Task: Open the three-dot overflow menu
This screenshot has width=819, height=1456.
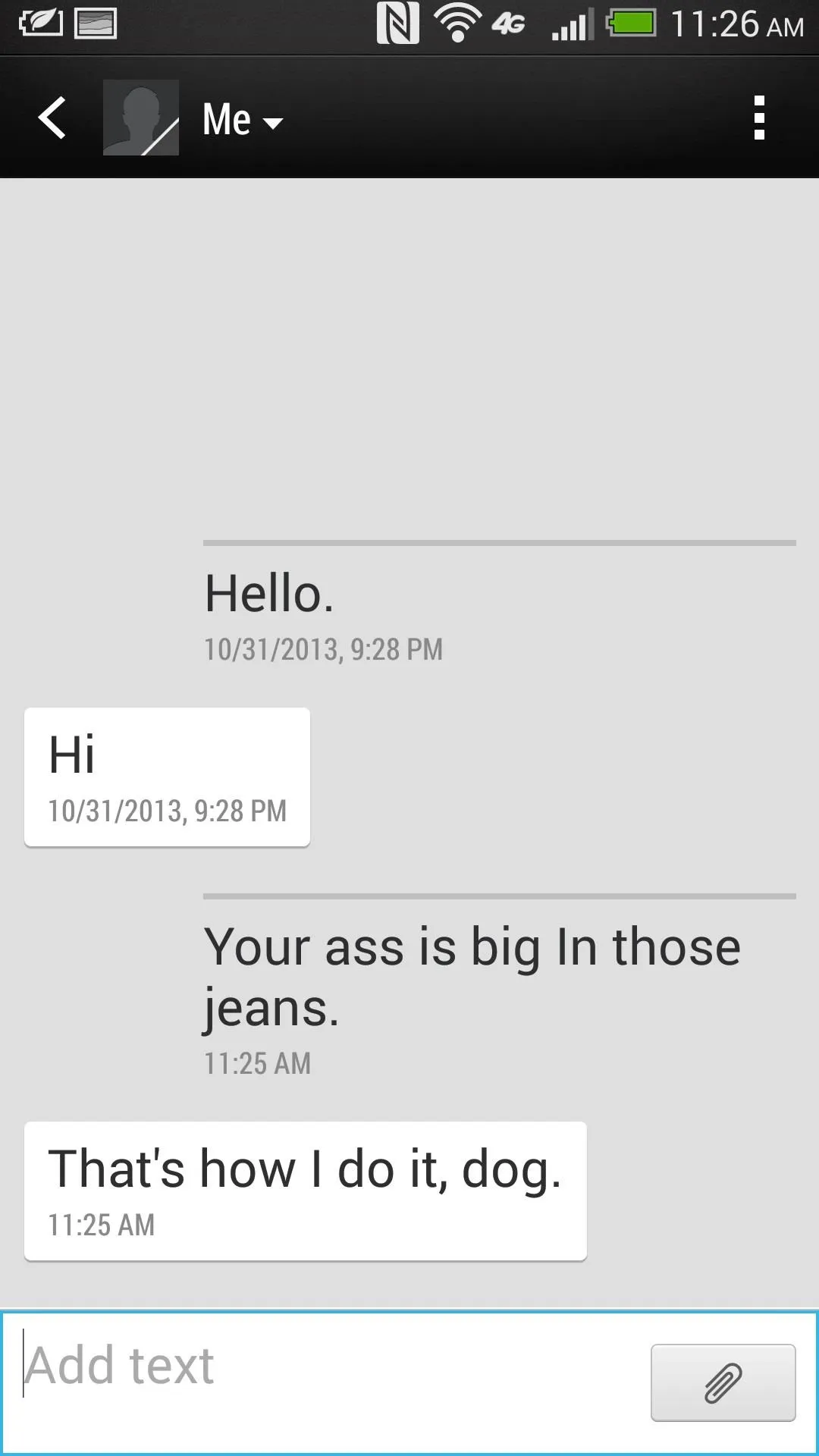Action: (759, 118)
